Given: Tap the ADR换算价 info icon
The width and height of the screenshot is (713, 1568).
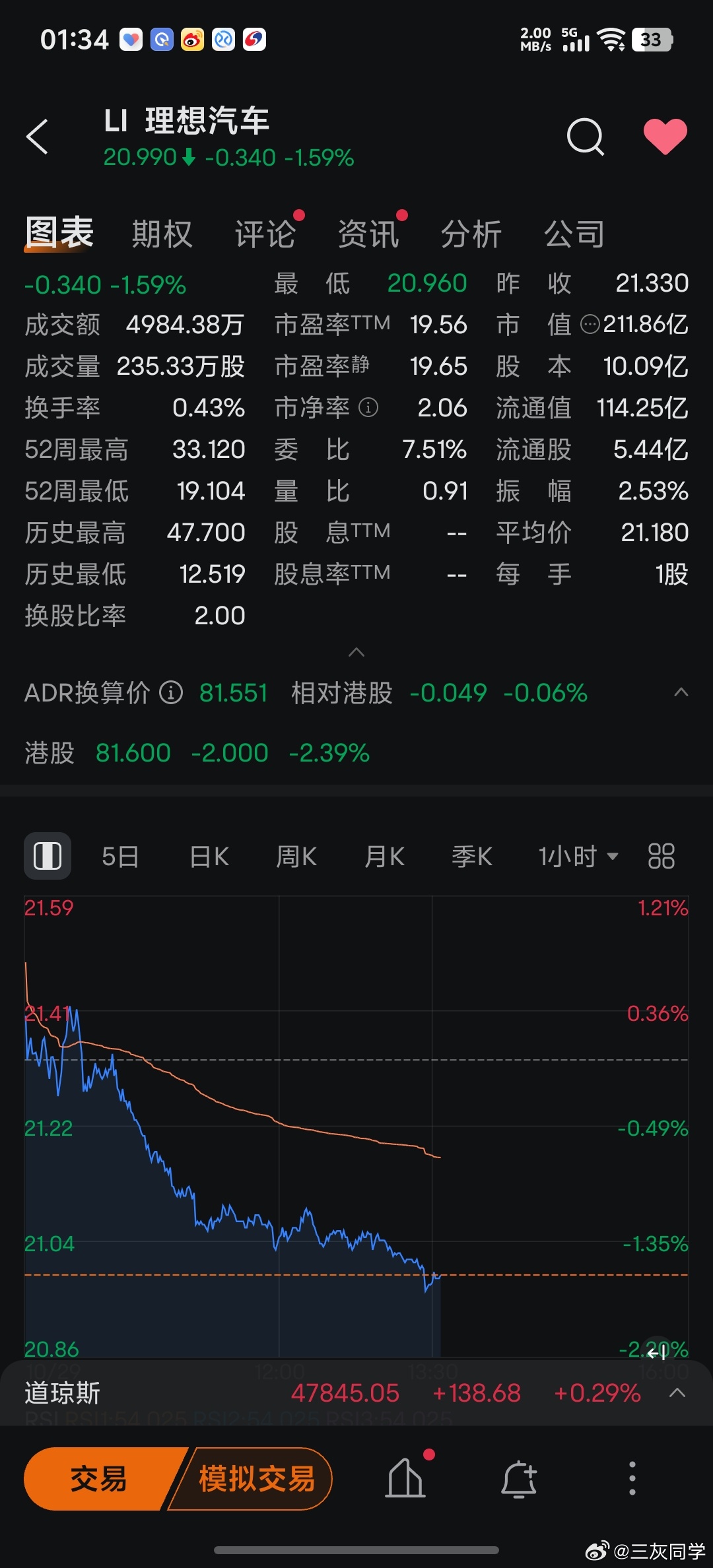Looking at the screenshot, I should (x=170, y=694).
